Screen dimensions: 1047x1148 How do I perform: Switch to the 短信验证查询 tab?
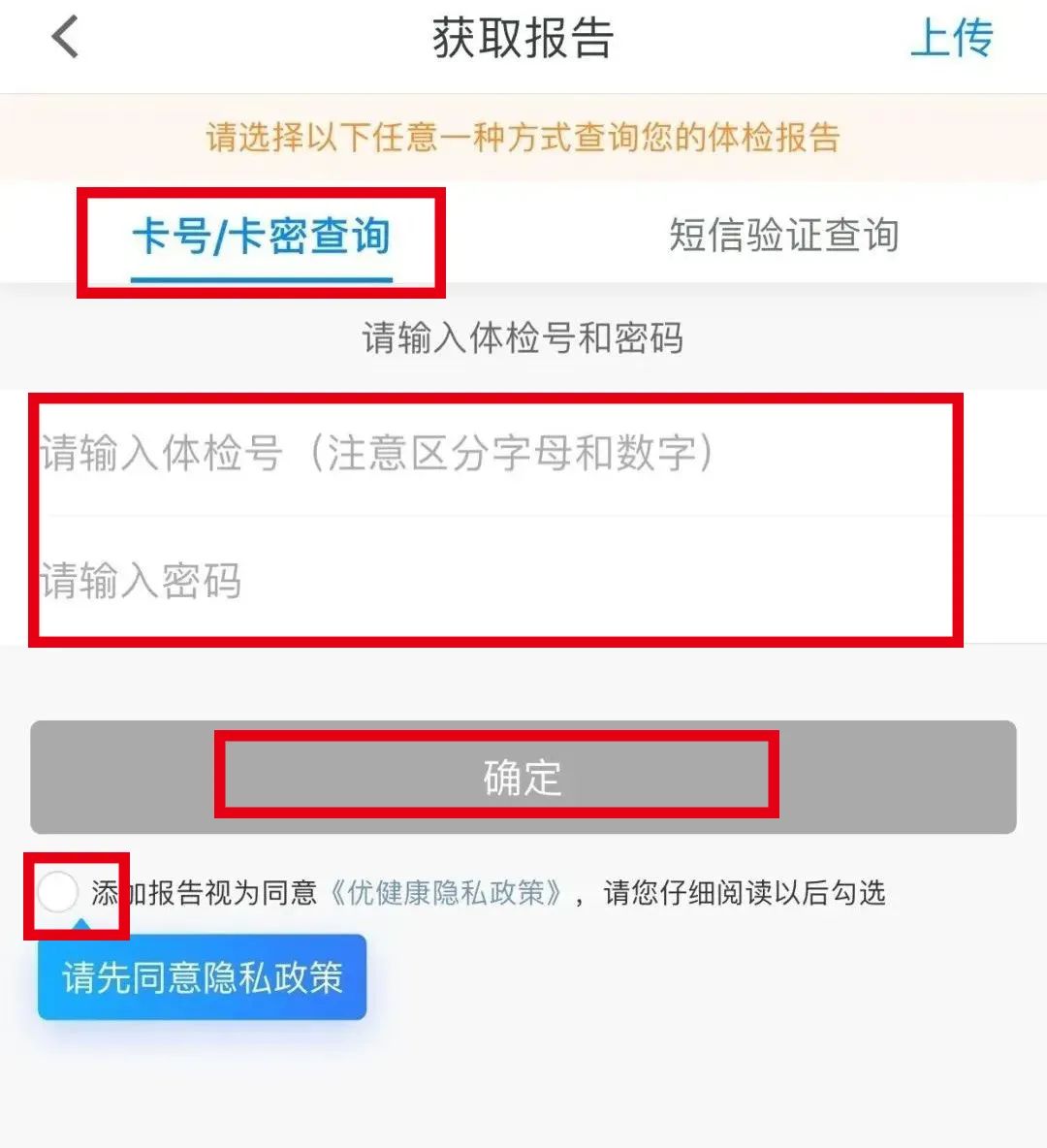[x=783, y=236]
